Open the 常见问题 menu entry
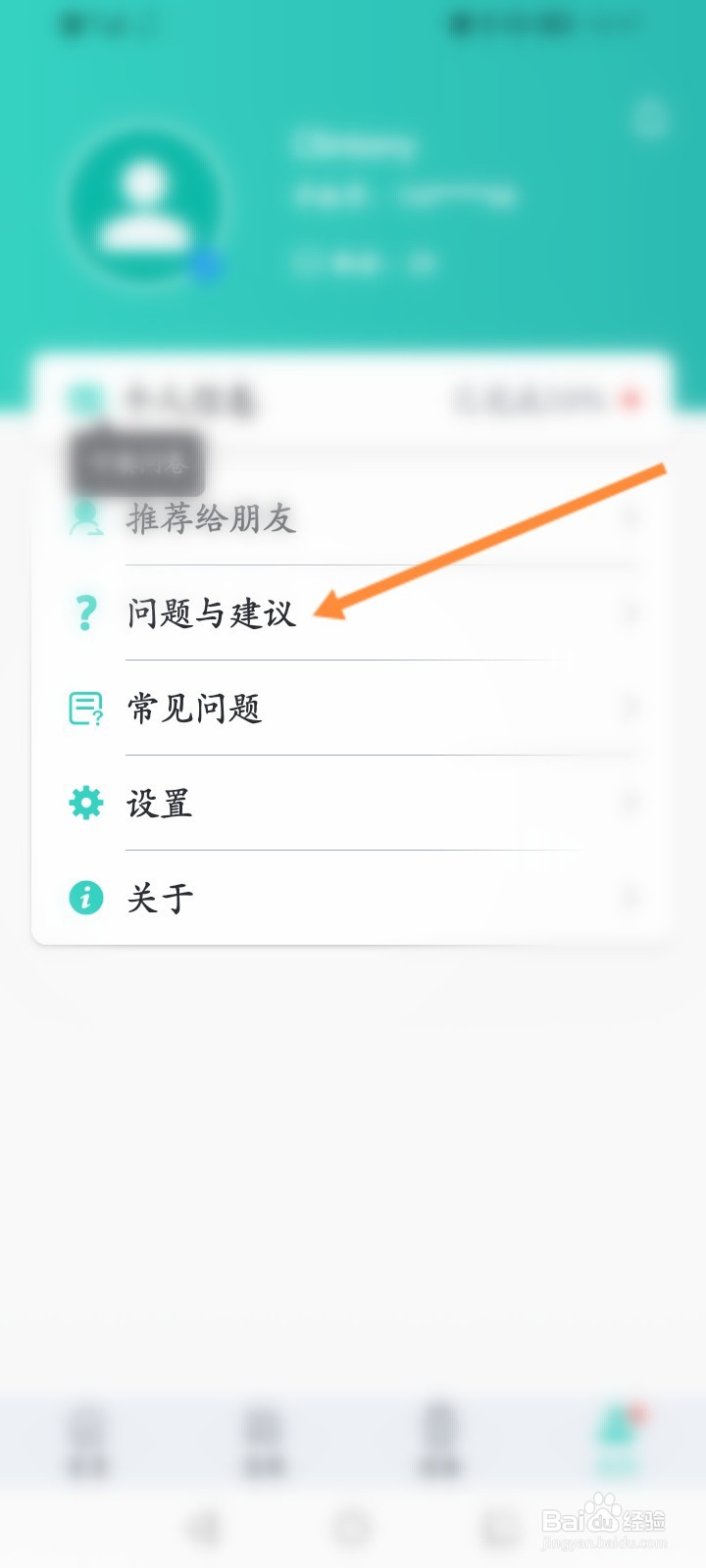 point(194,706)
